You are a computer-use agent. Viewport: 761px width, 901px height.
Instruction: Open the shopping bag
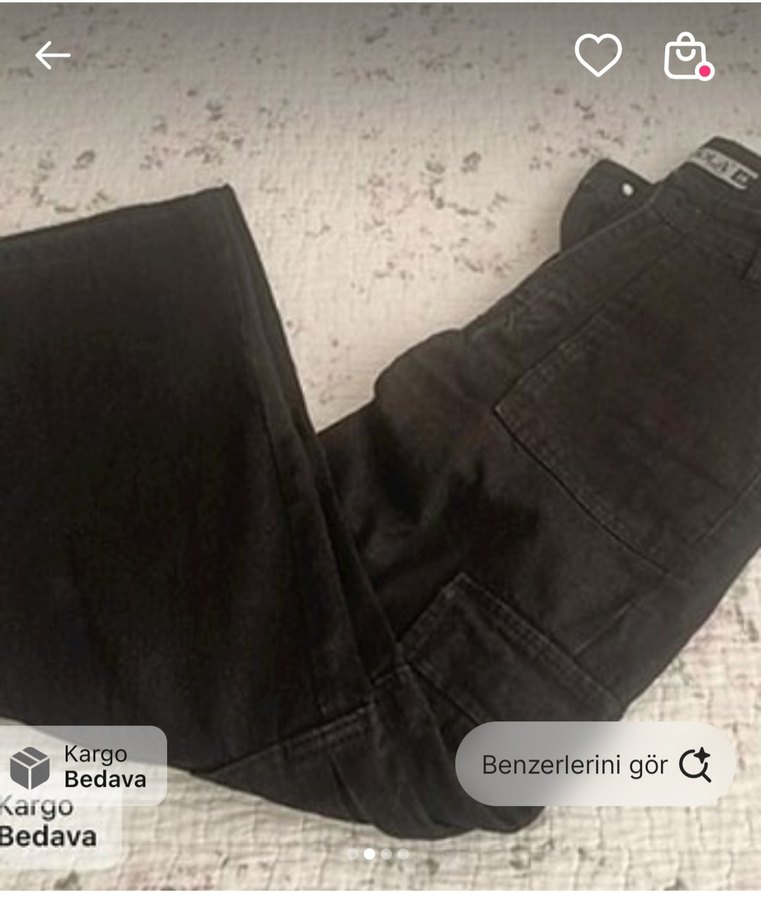[687, 56]
